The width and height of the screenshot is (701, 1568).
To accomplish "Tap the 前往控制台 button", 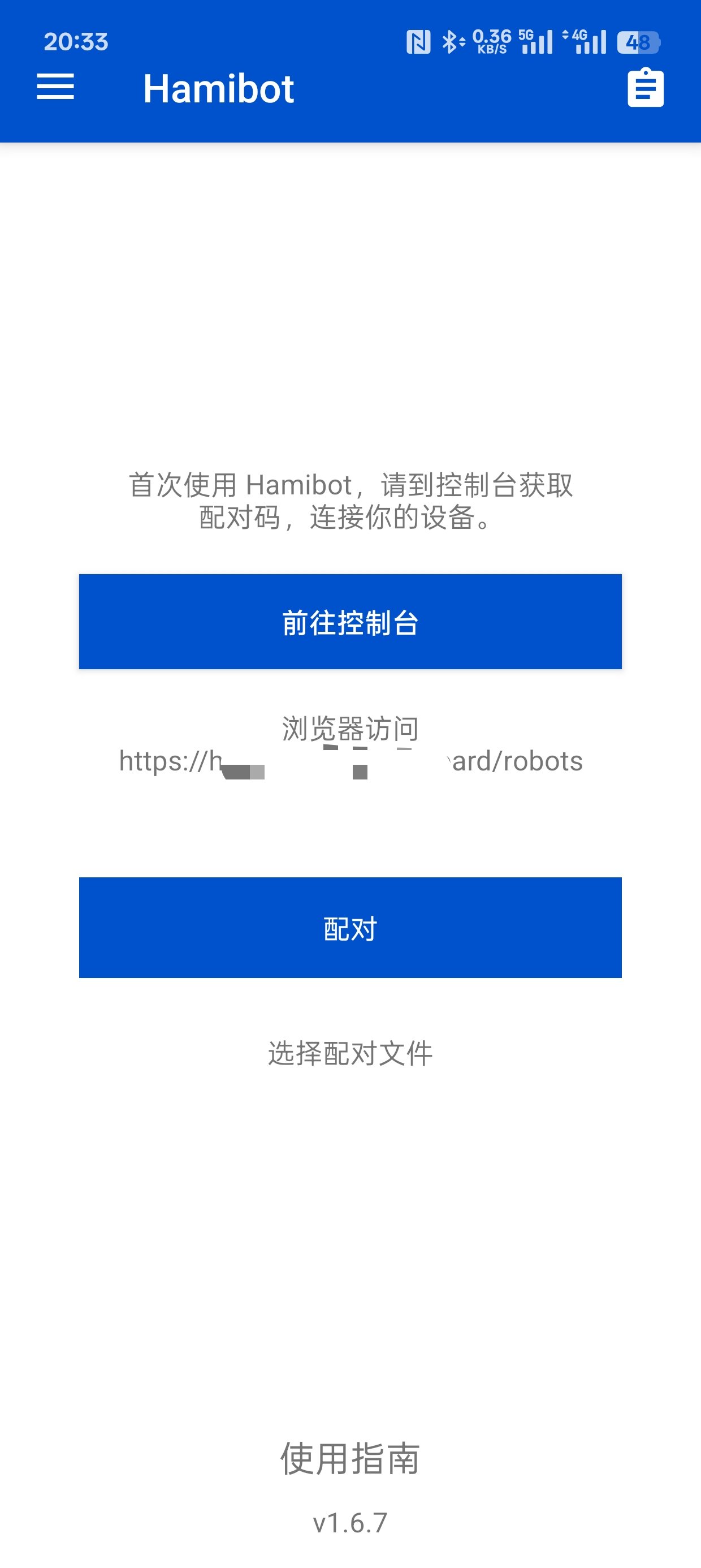I will point(350,622).
